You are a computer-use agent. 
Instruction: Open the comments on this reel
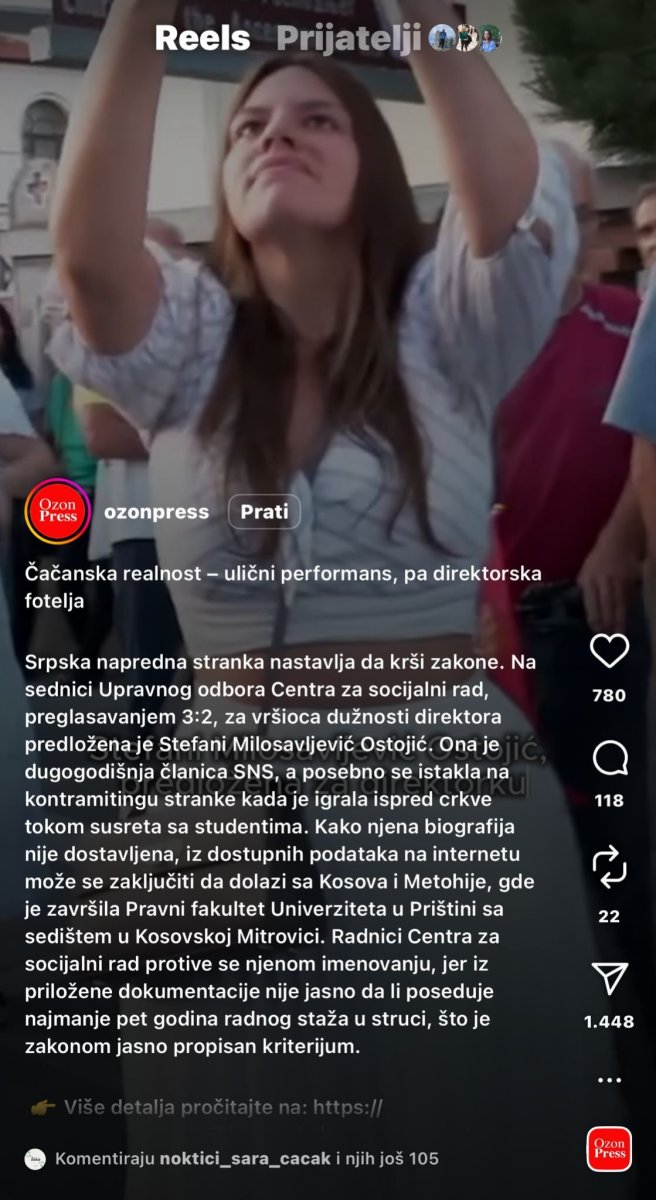(x=608, y=760)
